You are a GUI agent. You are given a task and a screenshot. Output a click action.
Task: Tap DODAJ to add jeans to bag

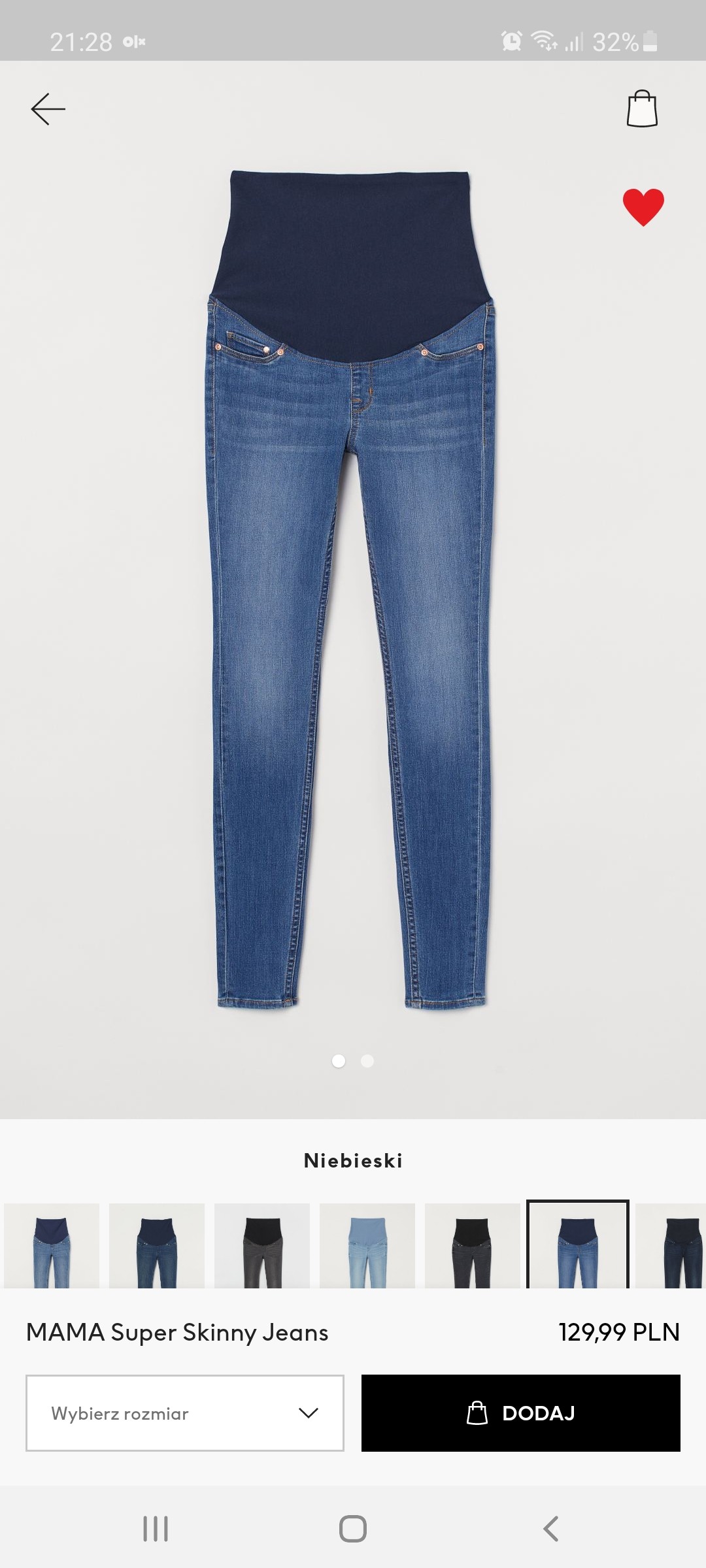[520, 1413]
